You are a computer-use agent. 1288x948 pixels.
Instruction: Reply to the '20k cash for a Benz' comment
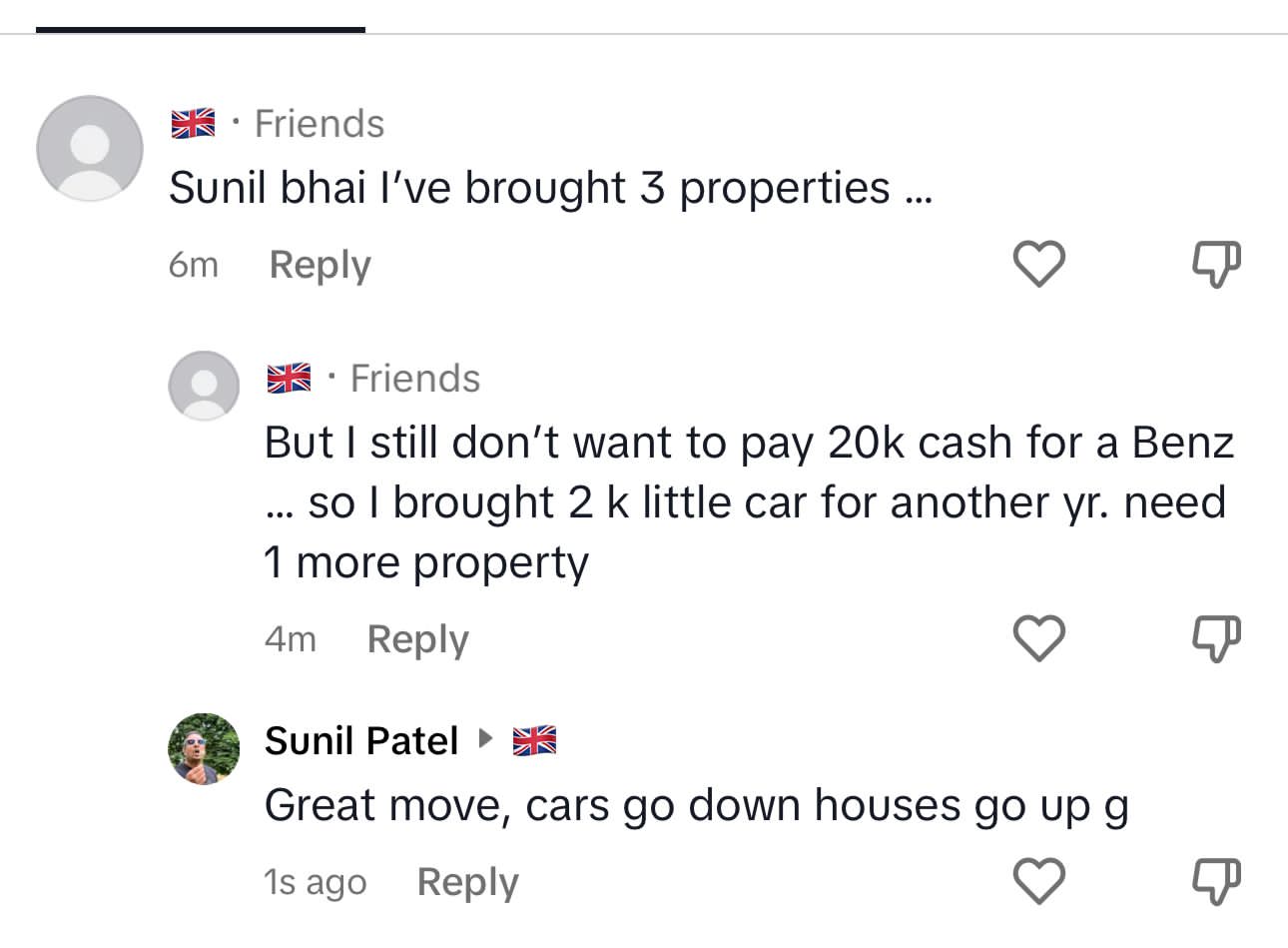[x=417, y=639]
